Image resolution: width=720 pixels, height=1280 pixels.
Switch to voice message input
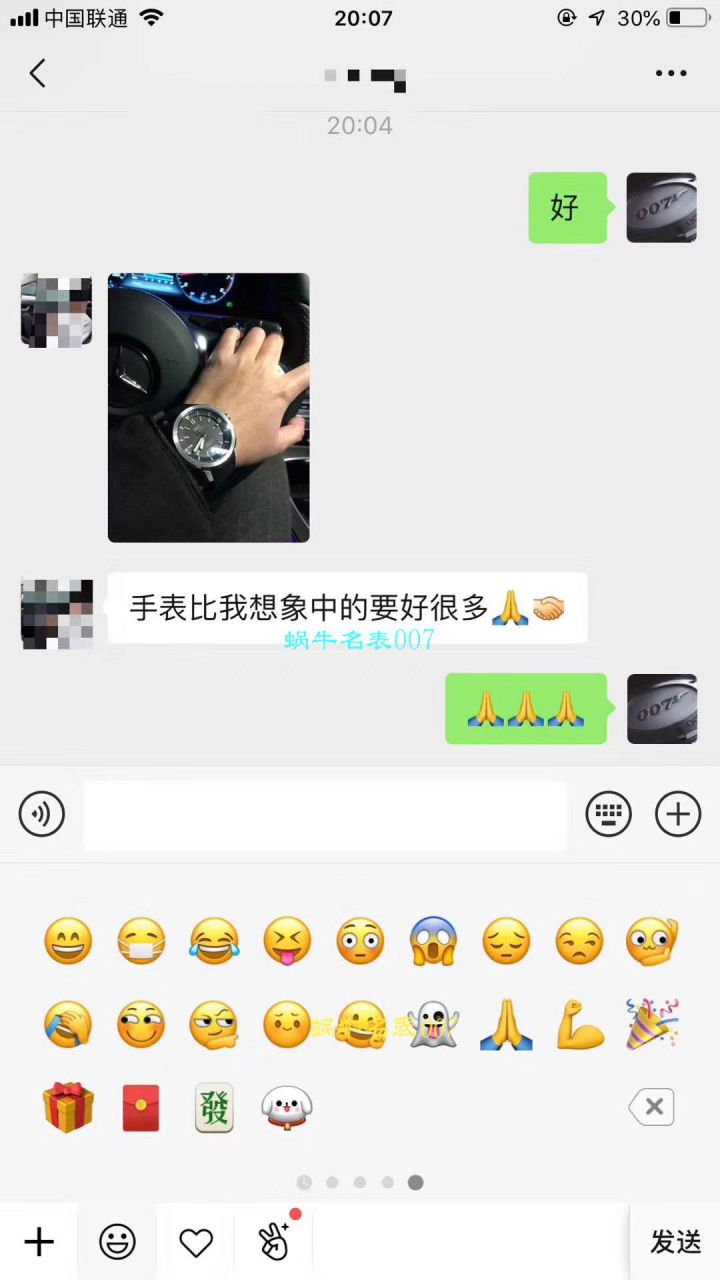(x=42, y=814)
